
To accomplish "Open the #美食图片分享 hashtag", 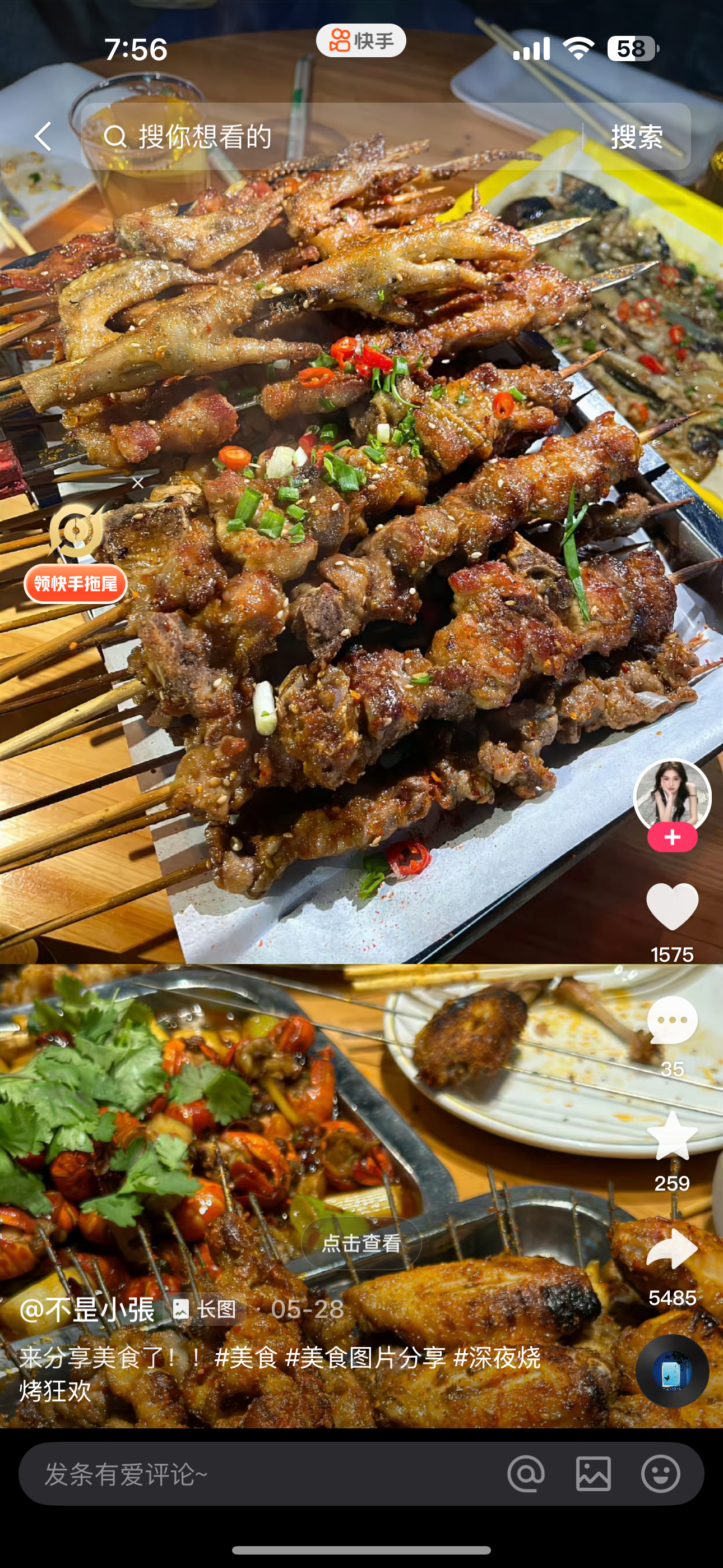I will coord(366,1357).
